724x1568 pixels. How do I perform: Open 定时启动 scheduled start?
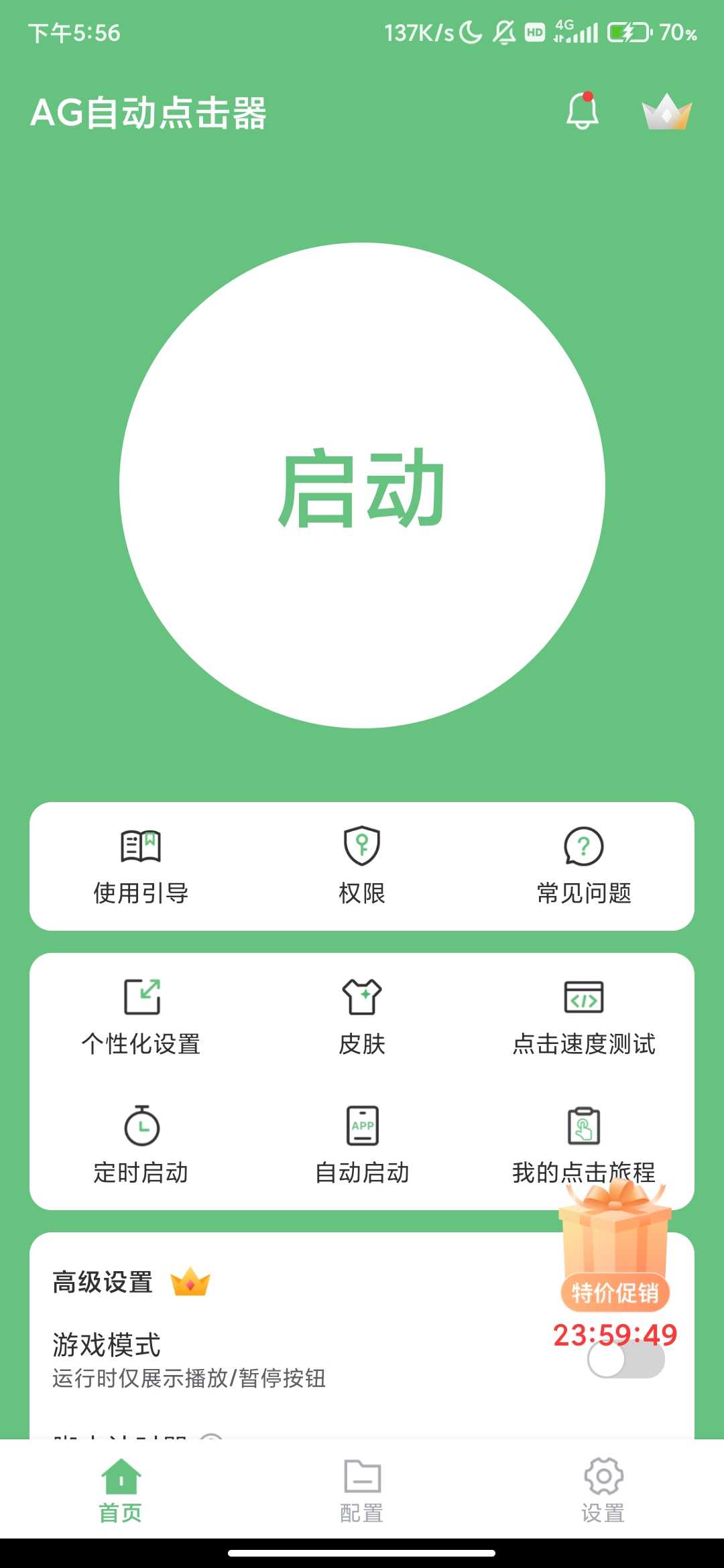pyautogui.click(x=141, y=1146)
